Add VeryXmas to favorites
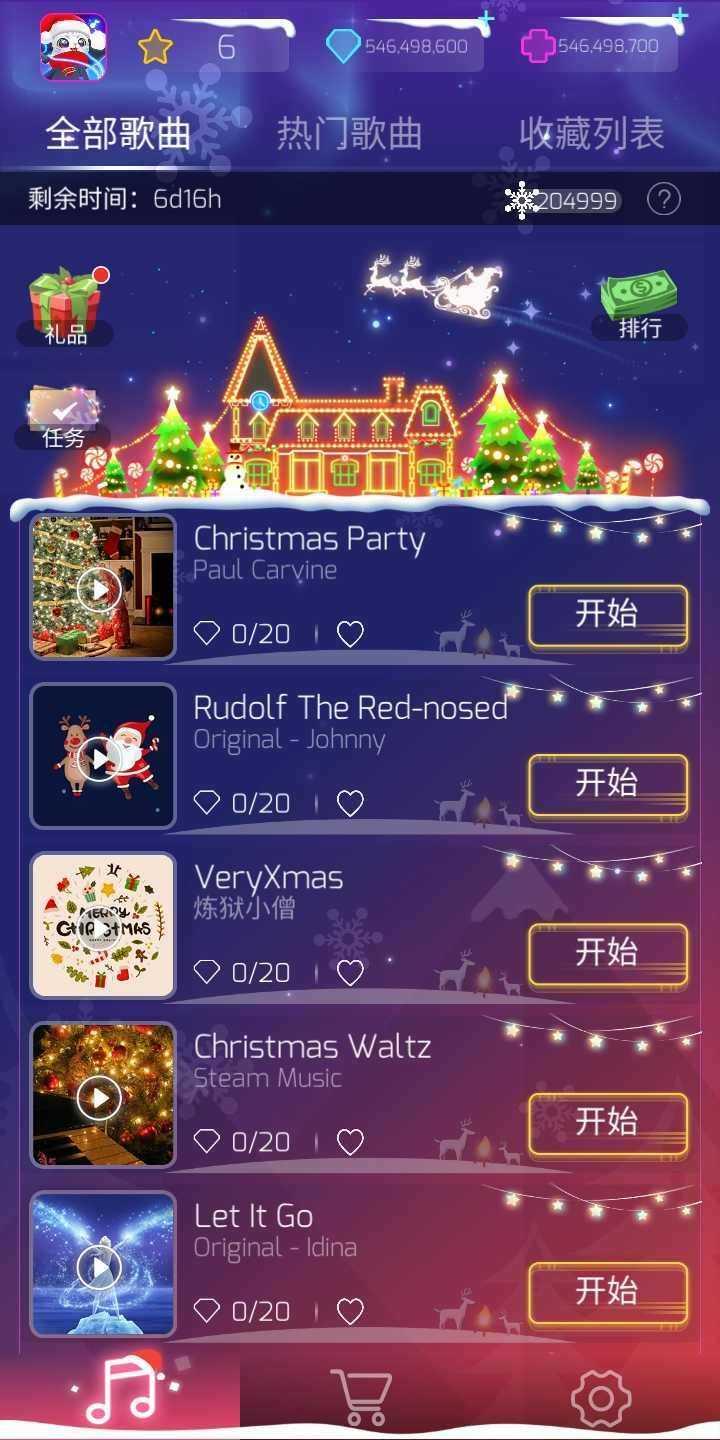Viewport: 720px width, 1440px height. point(350,972)
